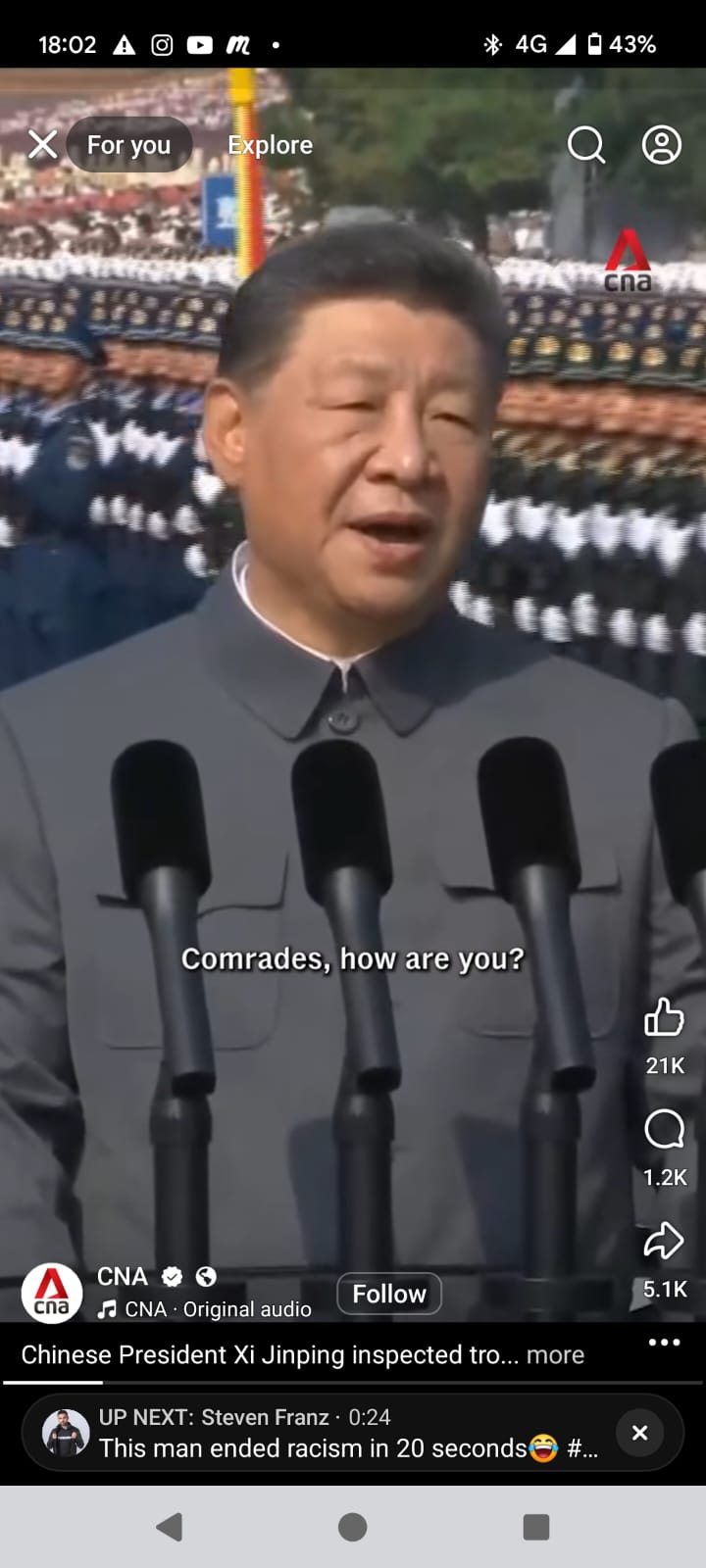Switch to the For you tab
The width and height of the screenshot is (706, 1568).
[128, 145]
